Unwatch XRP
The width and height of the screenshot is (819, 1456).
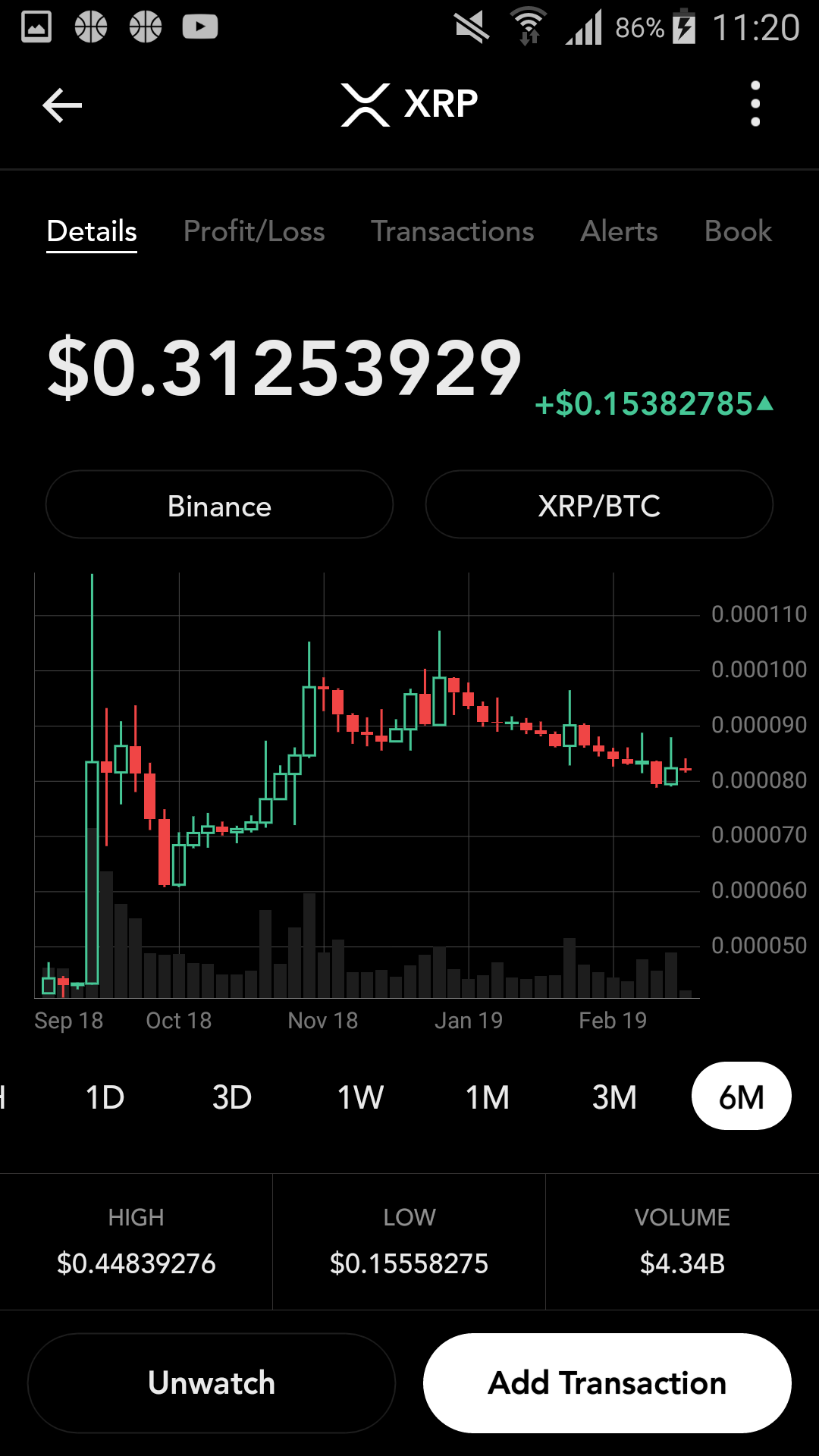point(212,1382)
